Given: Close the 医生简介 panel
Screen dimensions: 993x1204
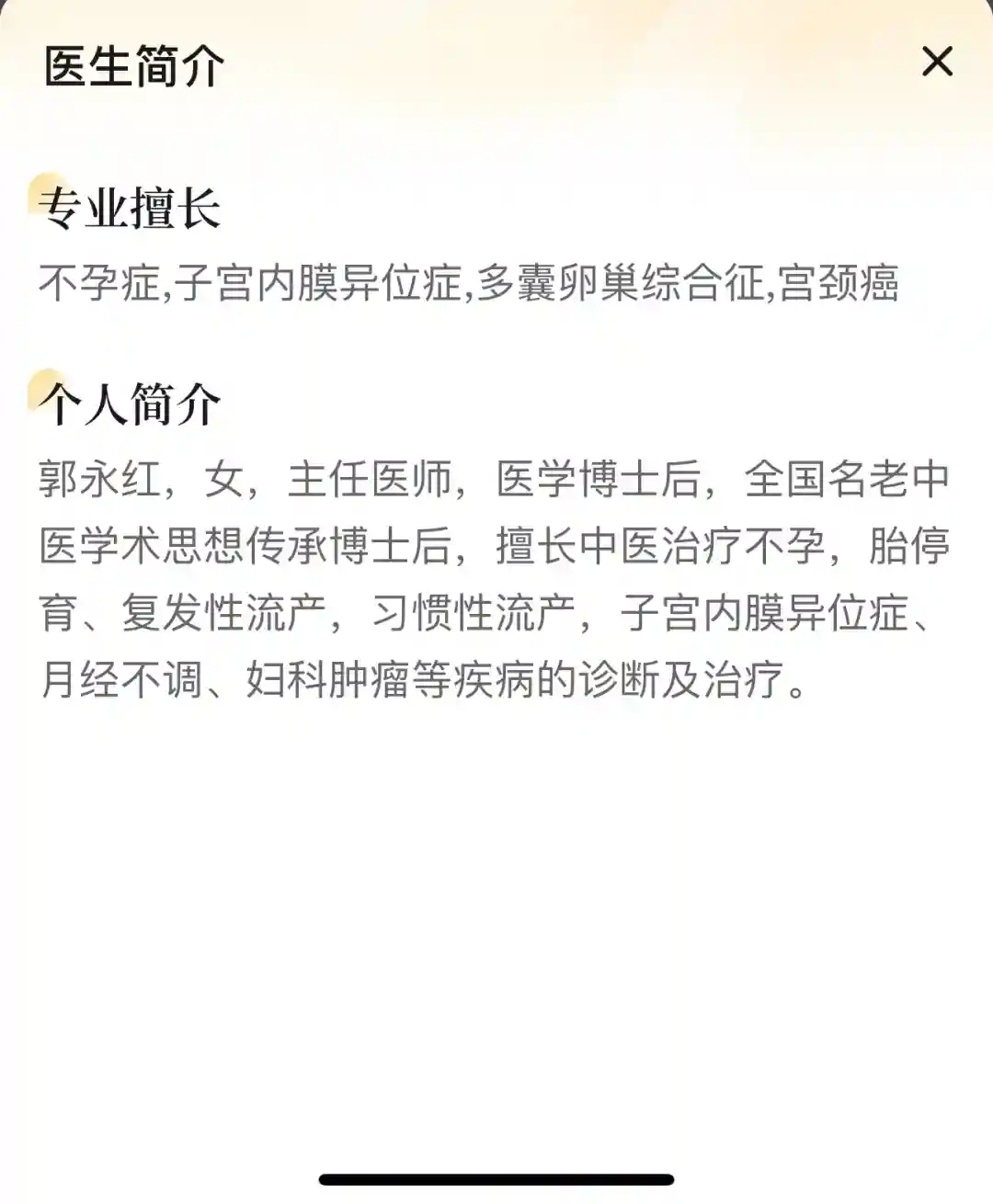Looking at the screenshot, I should 937,62.
